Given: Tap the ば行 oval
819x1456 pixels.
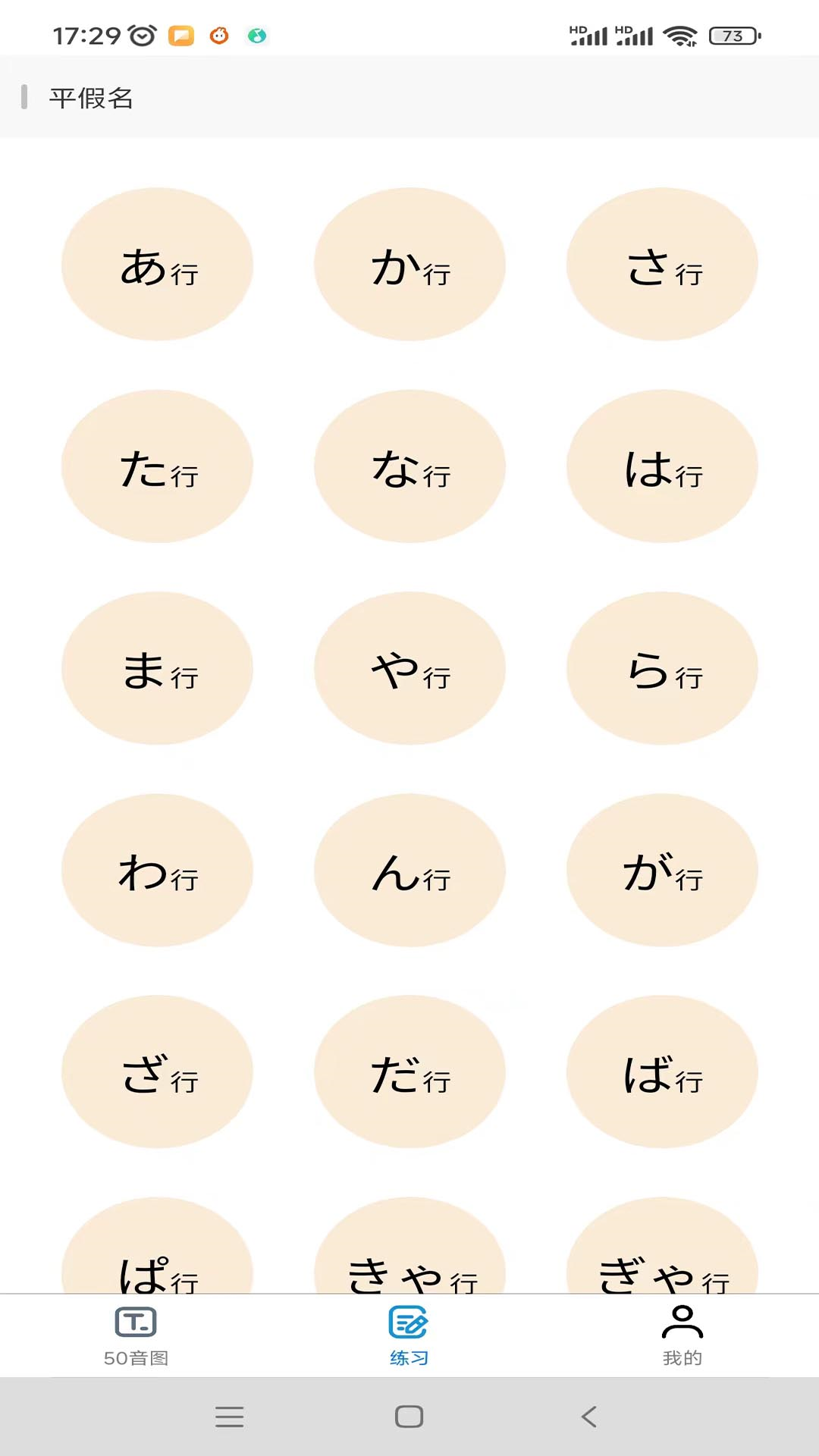Looking at the screenshot, I should (662, 1072).
